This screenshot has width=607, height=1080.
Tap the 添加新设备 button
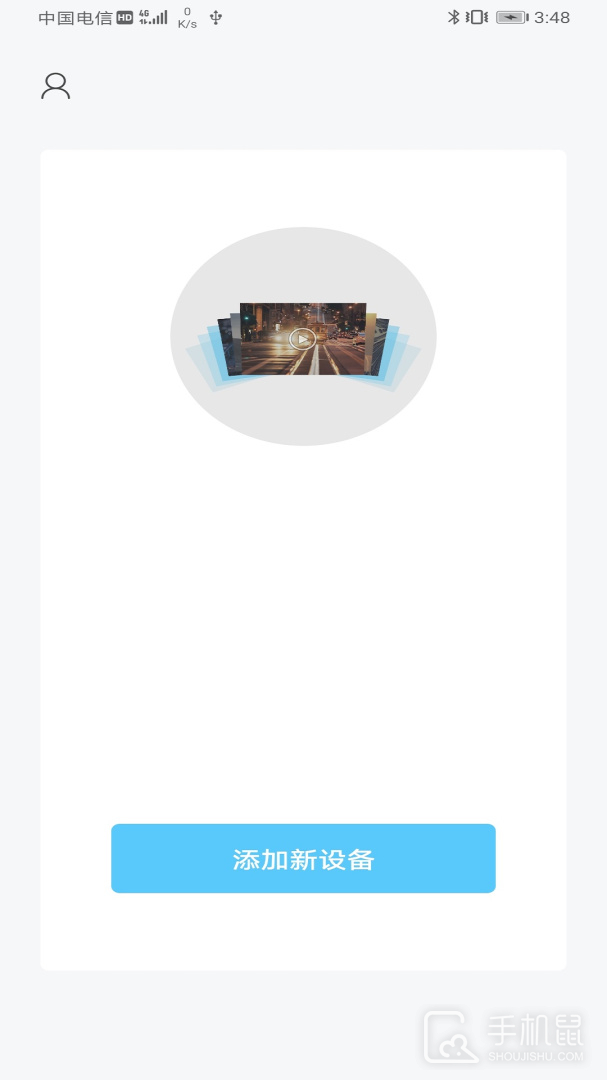click(303, 858)
